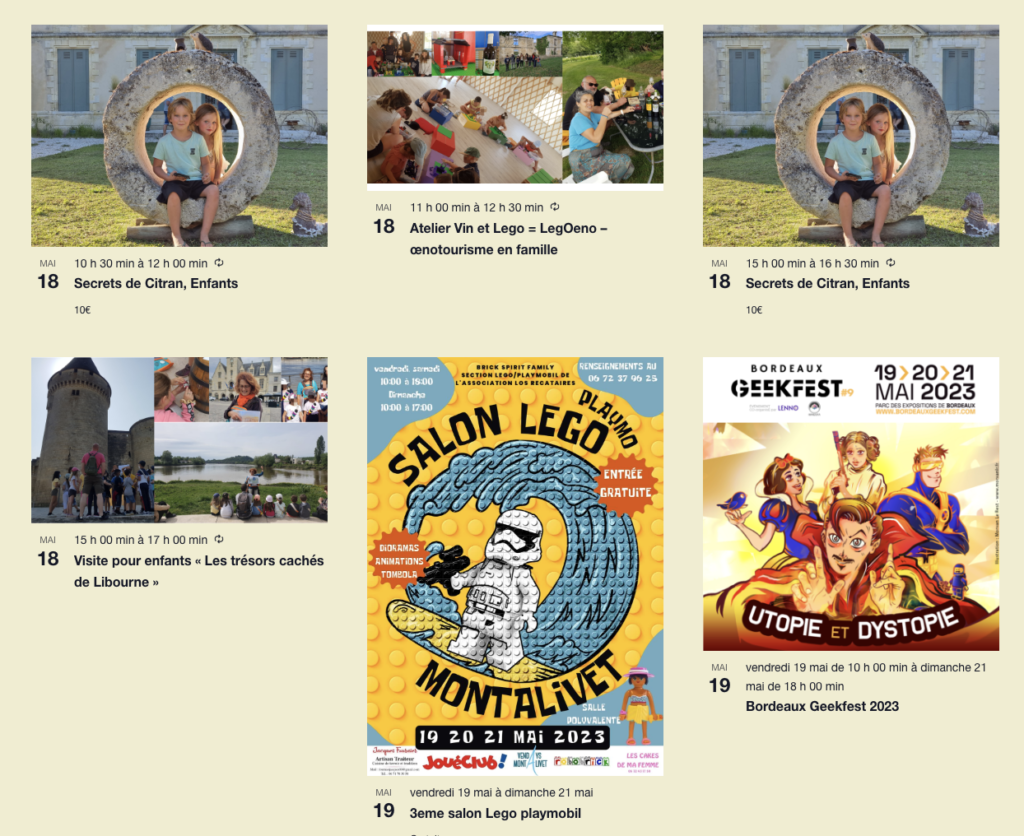Open the '3eme salon Lego playmobil' title link
Image resolution: width=1024 pixels, height=836 pixels.
(495, 813)
